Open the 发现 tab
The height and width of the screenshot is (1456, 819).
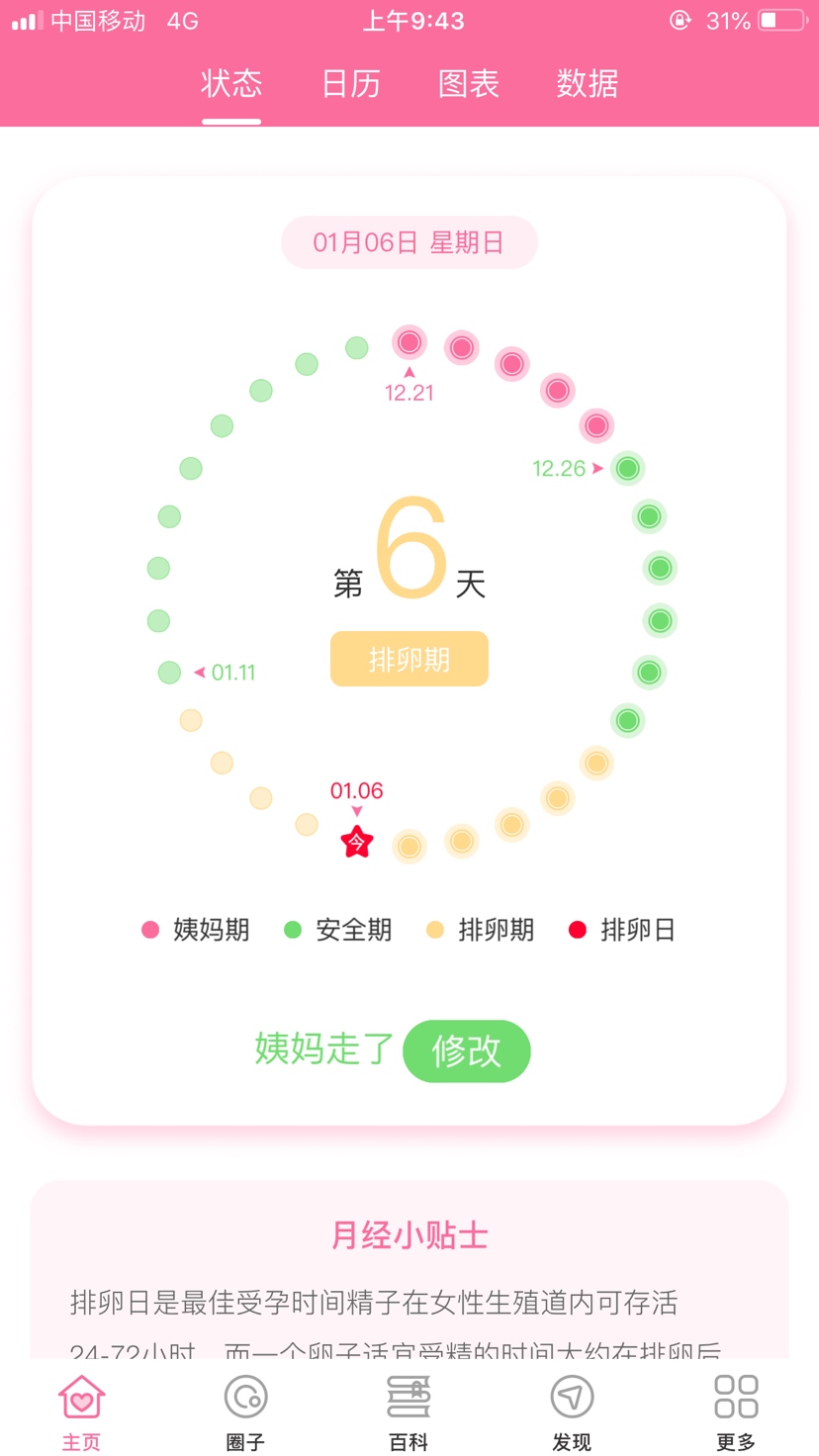tap(572, 1411)
